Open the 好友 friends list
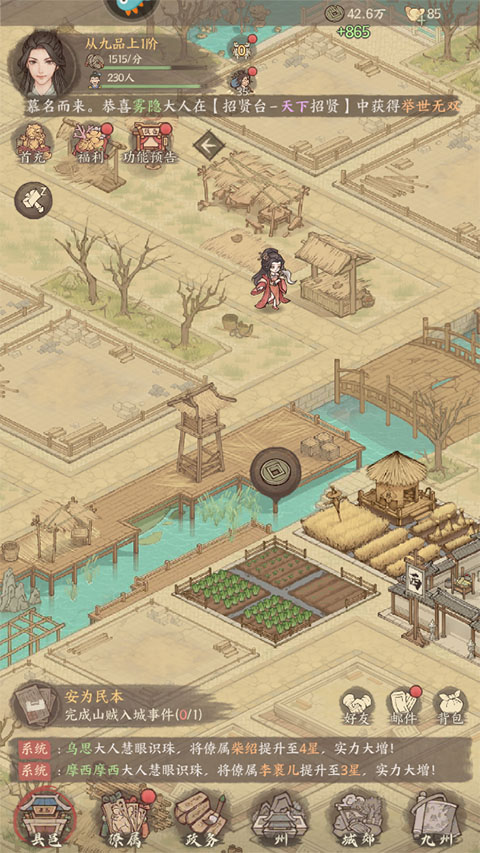The height and width of the screenshot is (853, 480). click(x=357, y=706)
